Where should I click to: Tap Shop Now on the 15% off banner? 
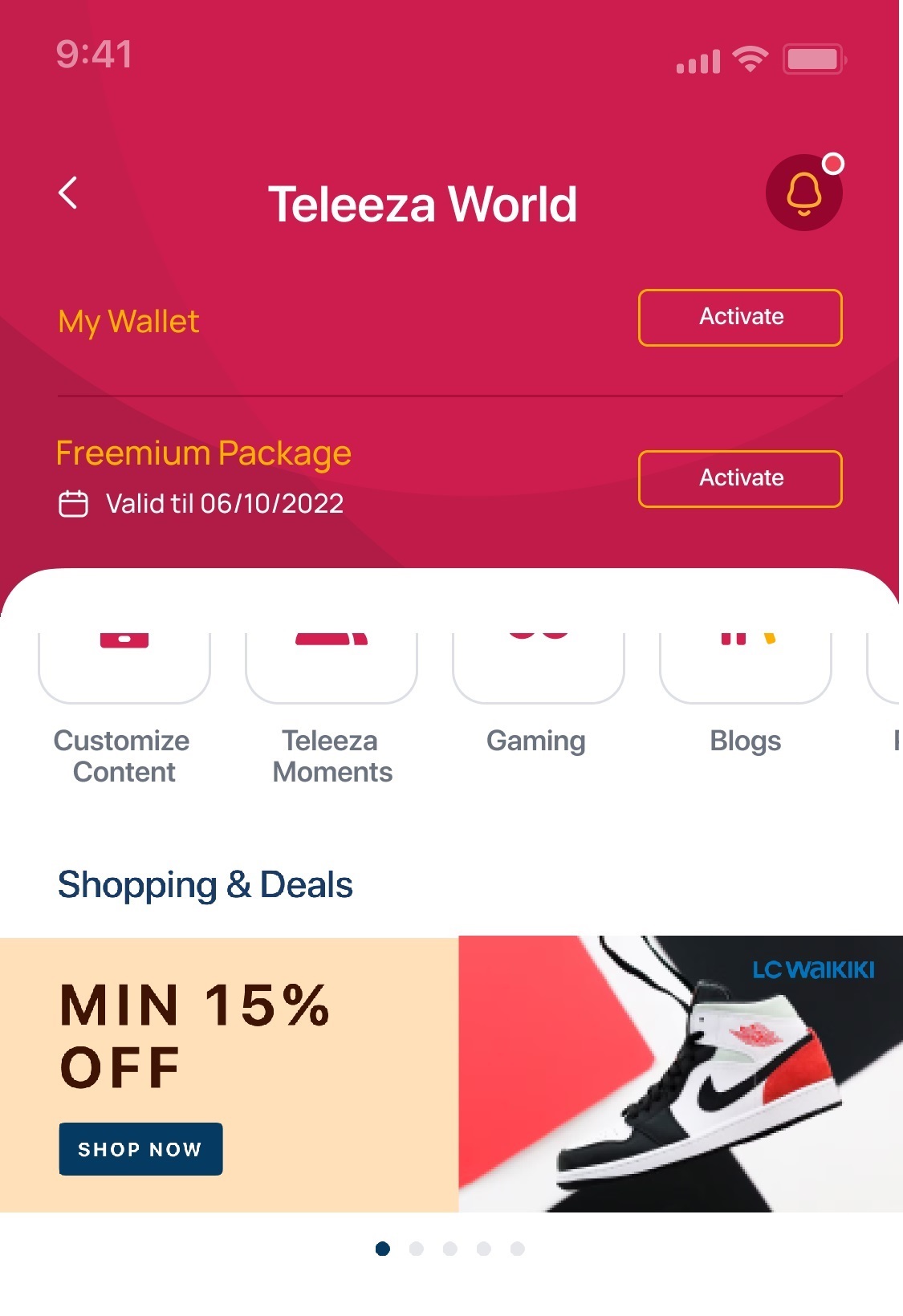[140, 1149]
